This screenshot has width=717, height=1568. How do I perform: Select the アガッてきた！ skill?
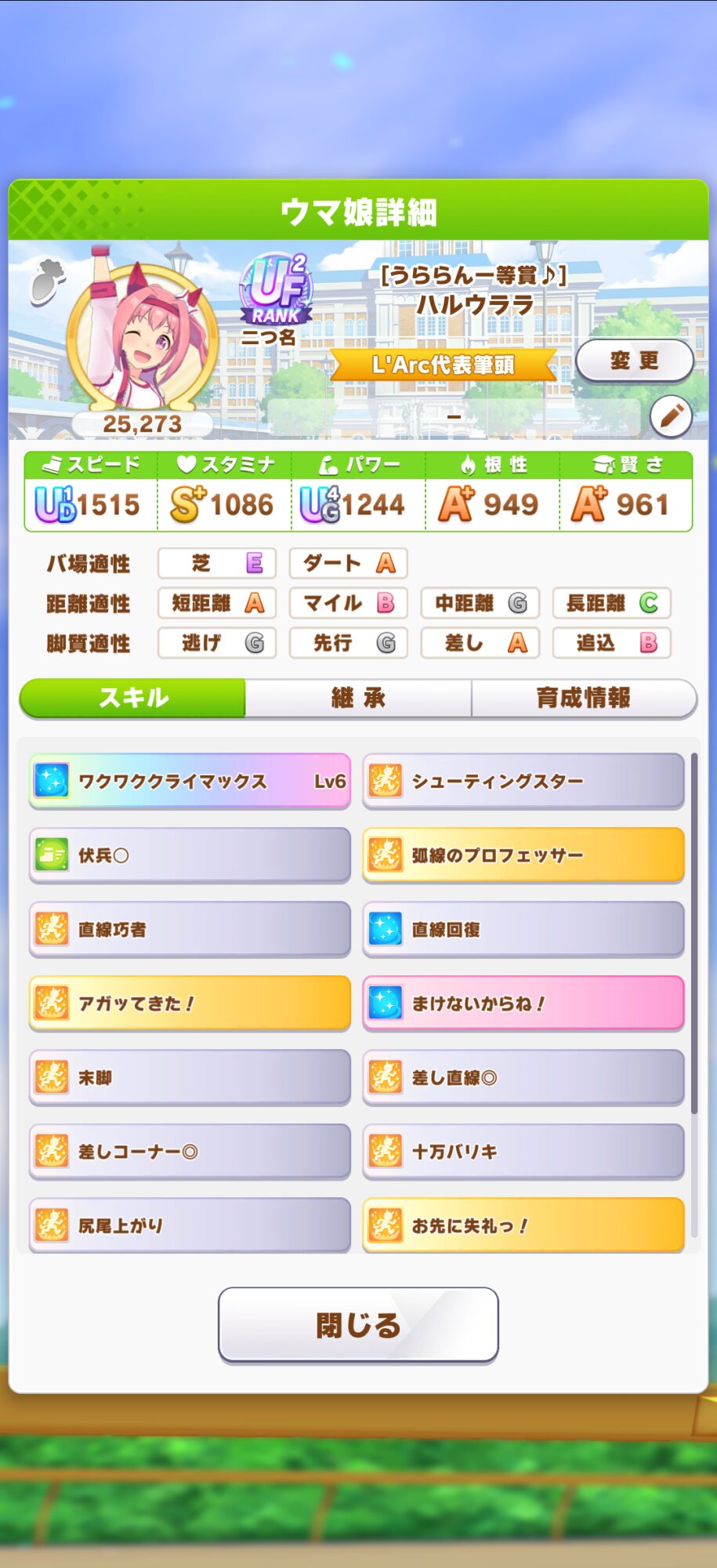(190, 1003)
